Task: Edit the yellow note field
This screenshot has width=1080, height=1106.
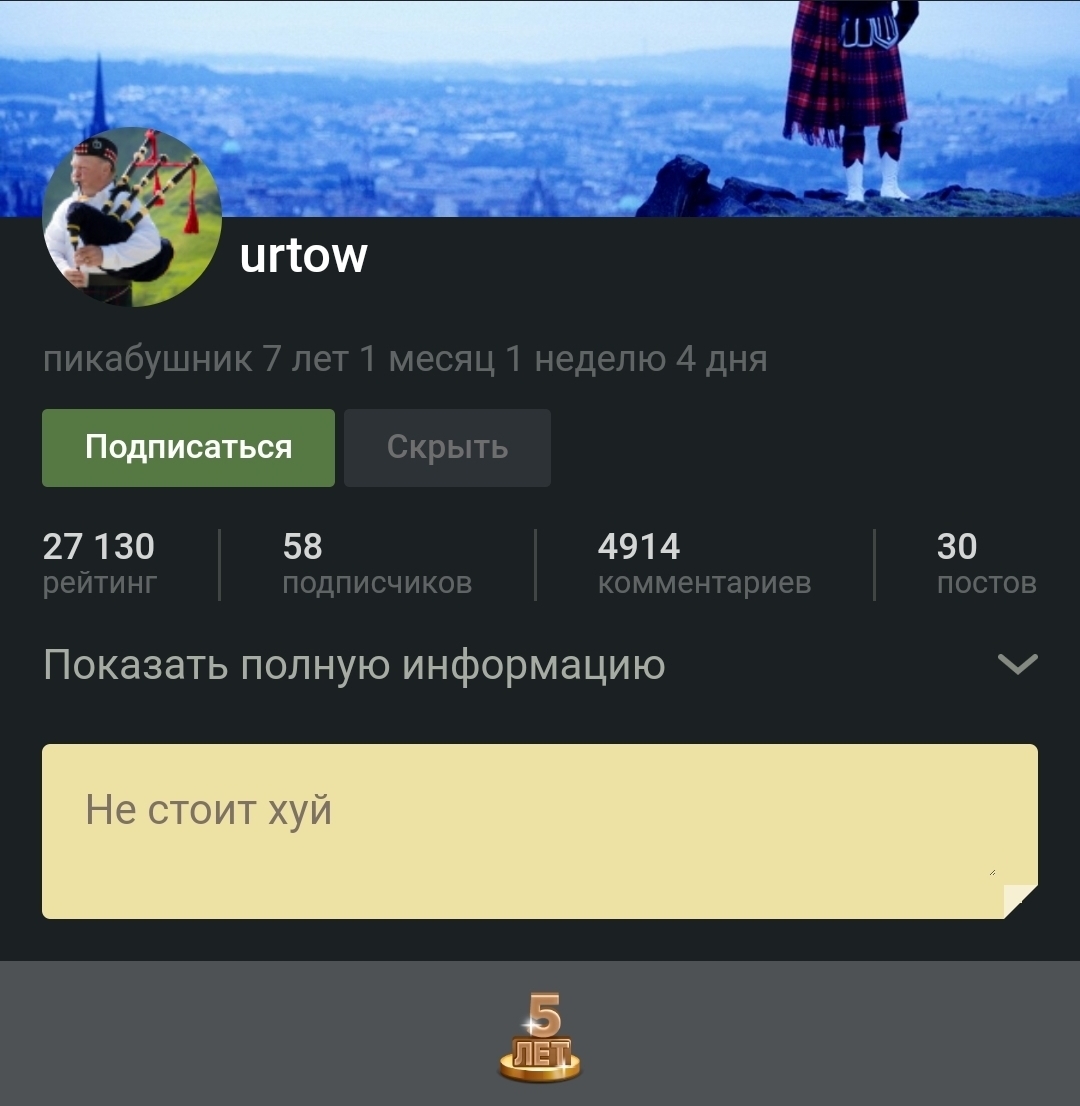Action: [538, 830]
